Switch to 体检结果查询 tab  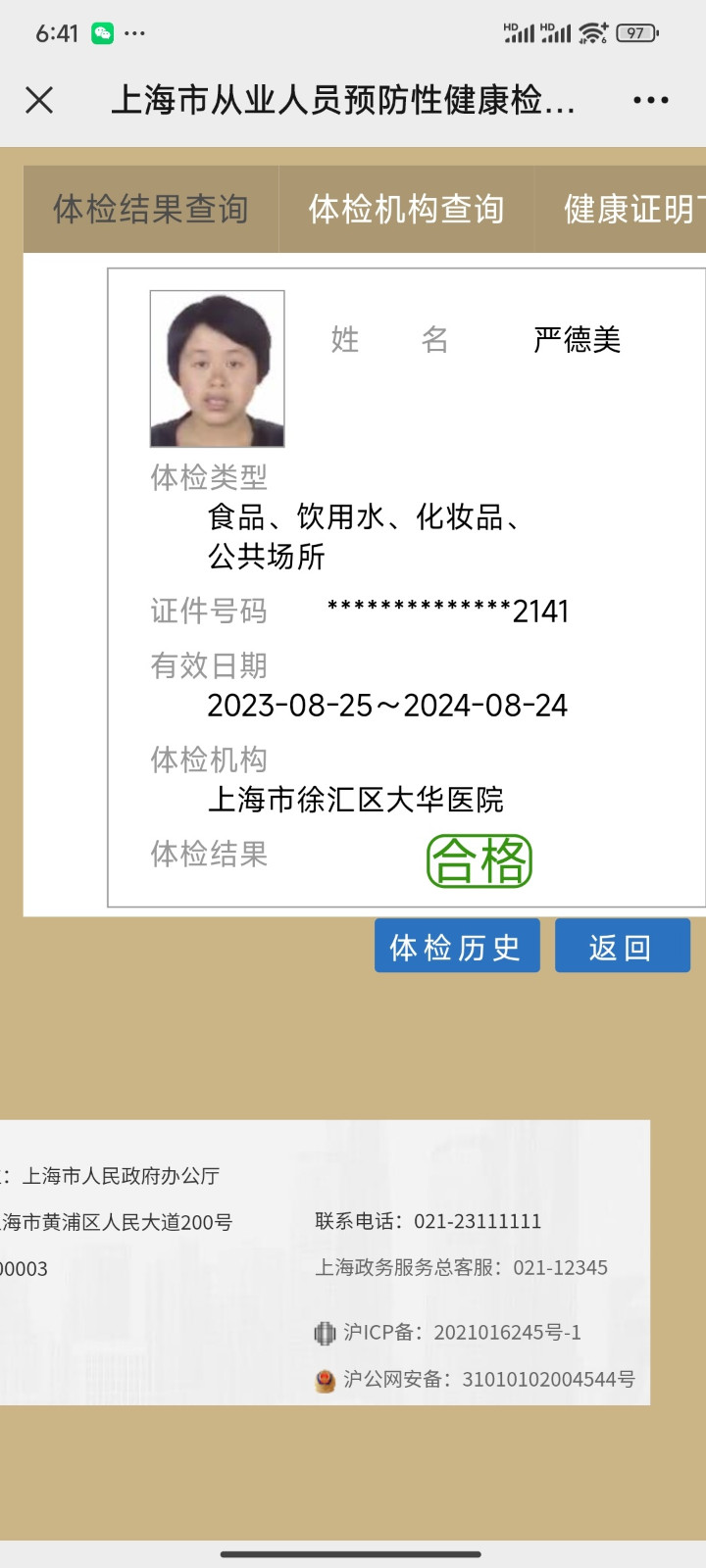151,210
